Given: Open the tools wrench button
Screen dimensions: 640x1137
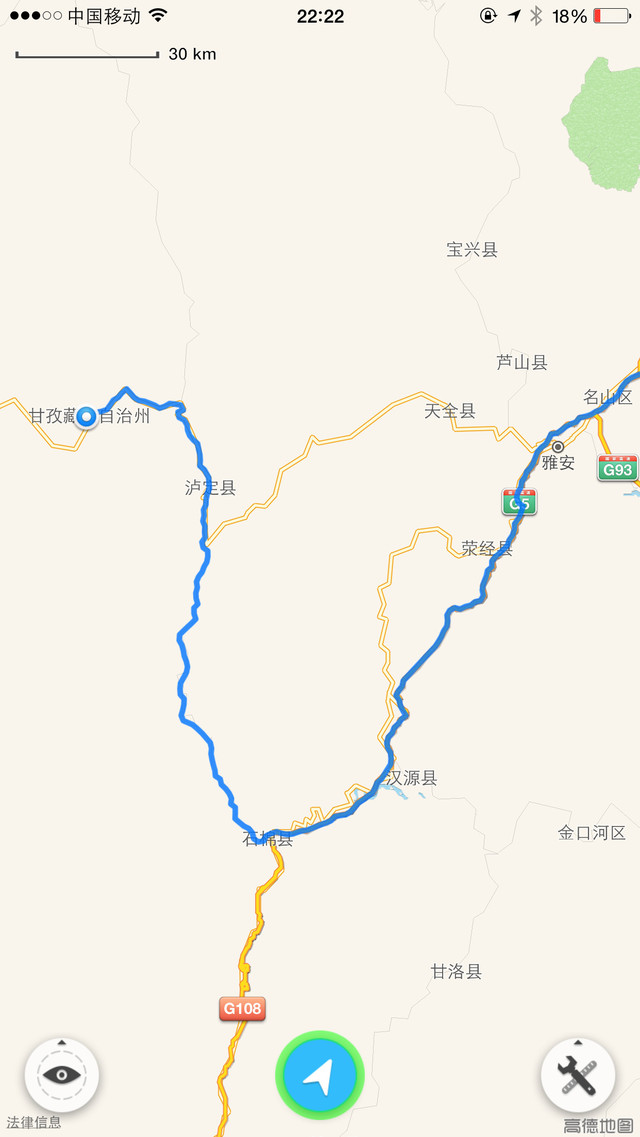Looking at the screenshot, I should (x=577, y=1075).
